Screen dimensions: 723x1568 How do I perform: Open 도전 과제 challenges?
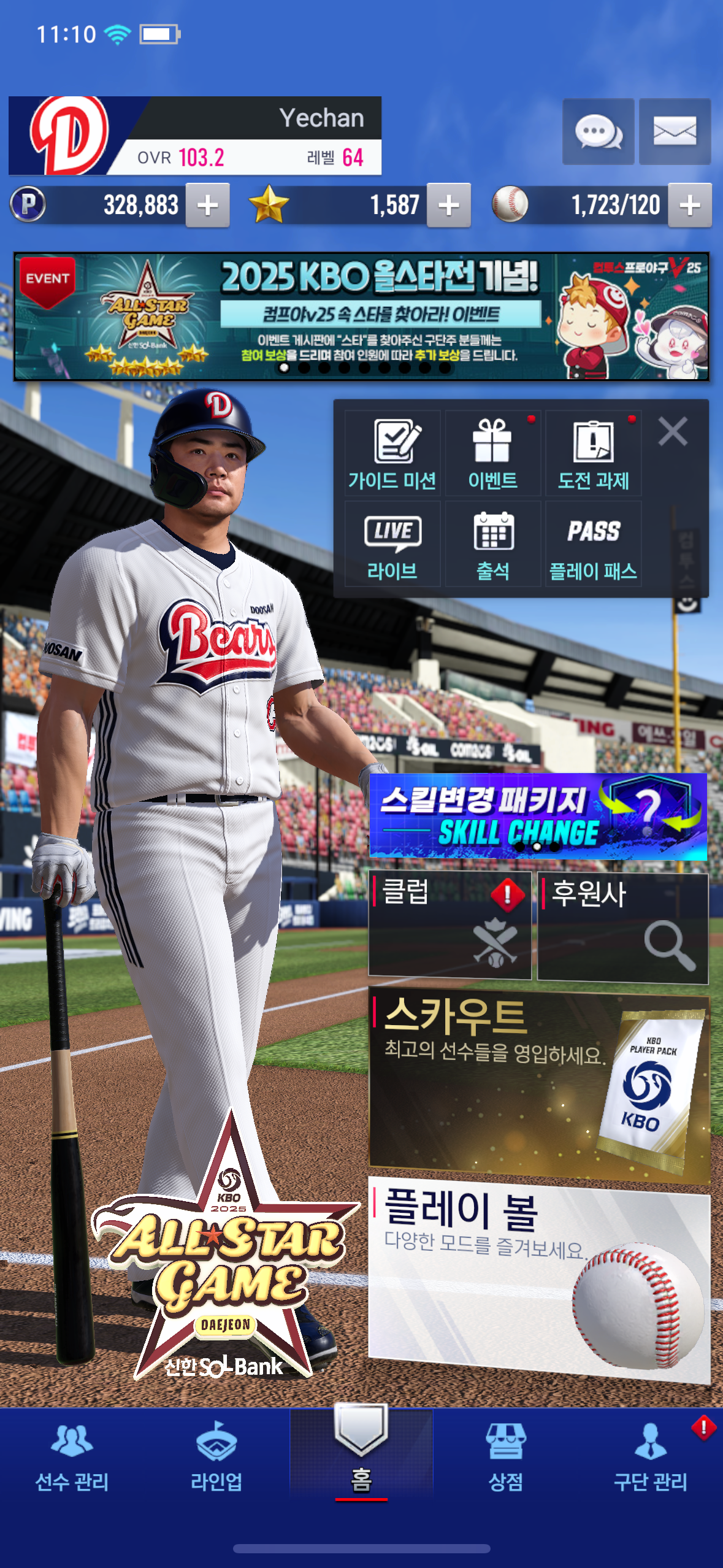(x=593, y=453)
